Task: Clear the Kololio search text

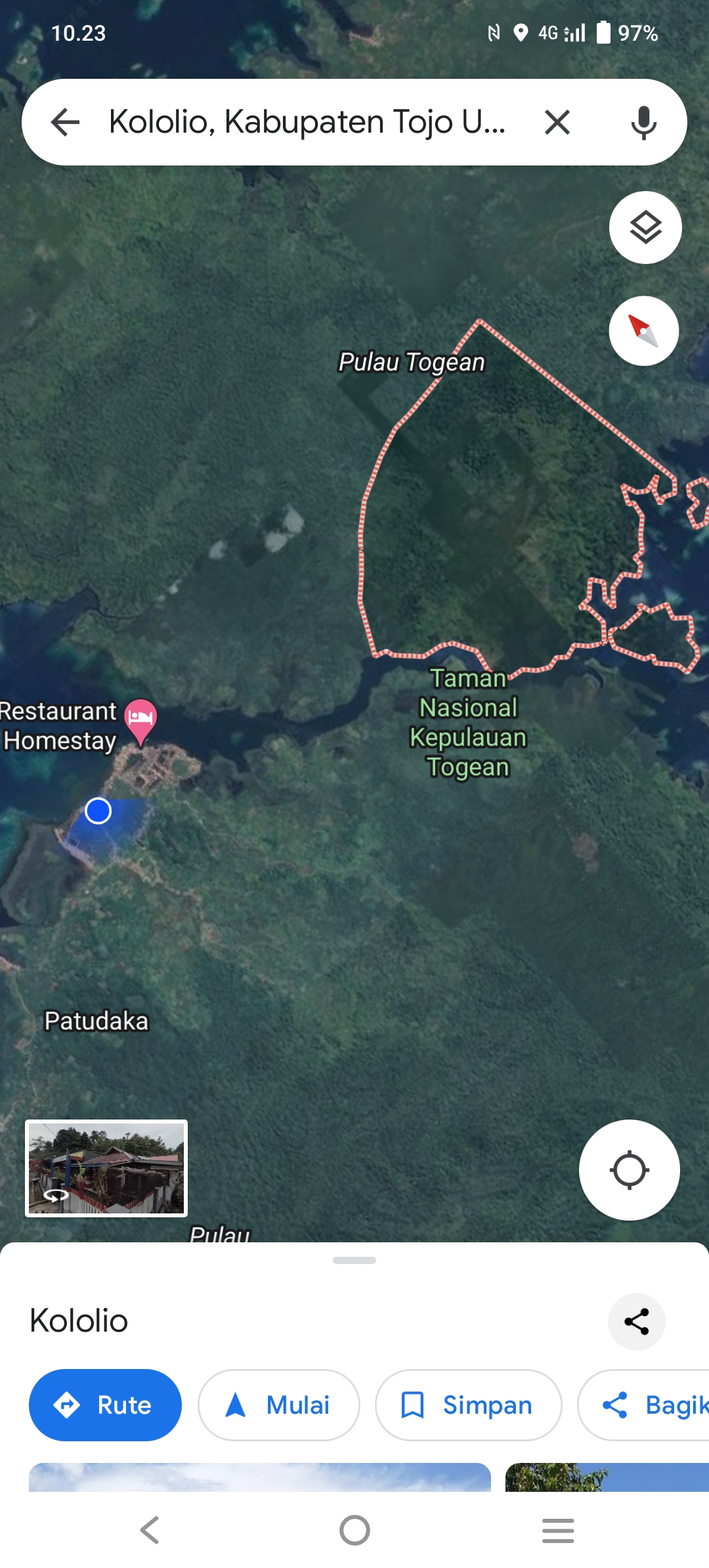Action: (557, 122)
